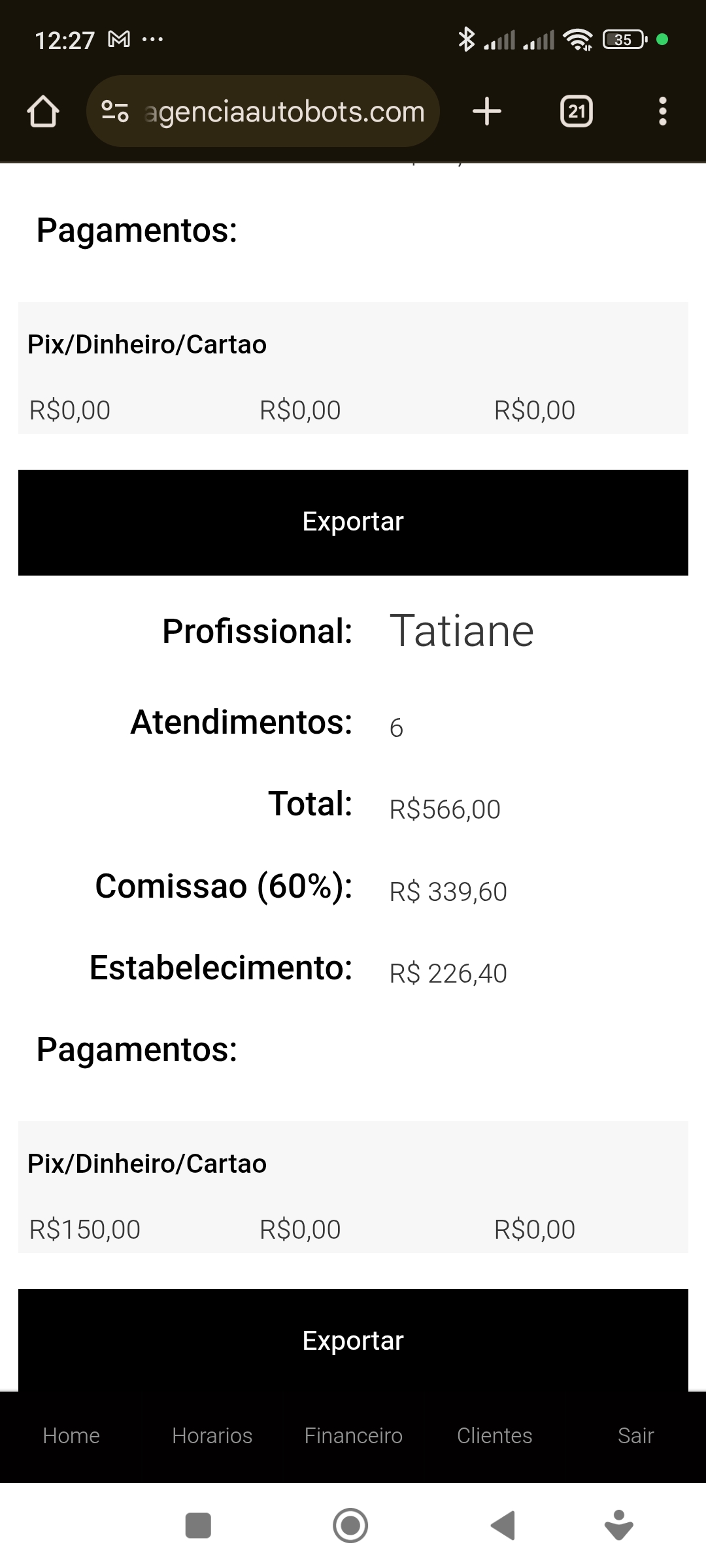Open the browser home page icon

[43, 112]
